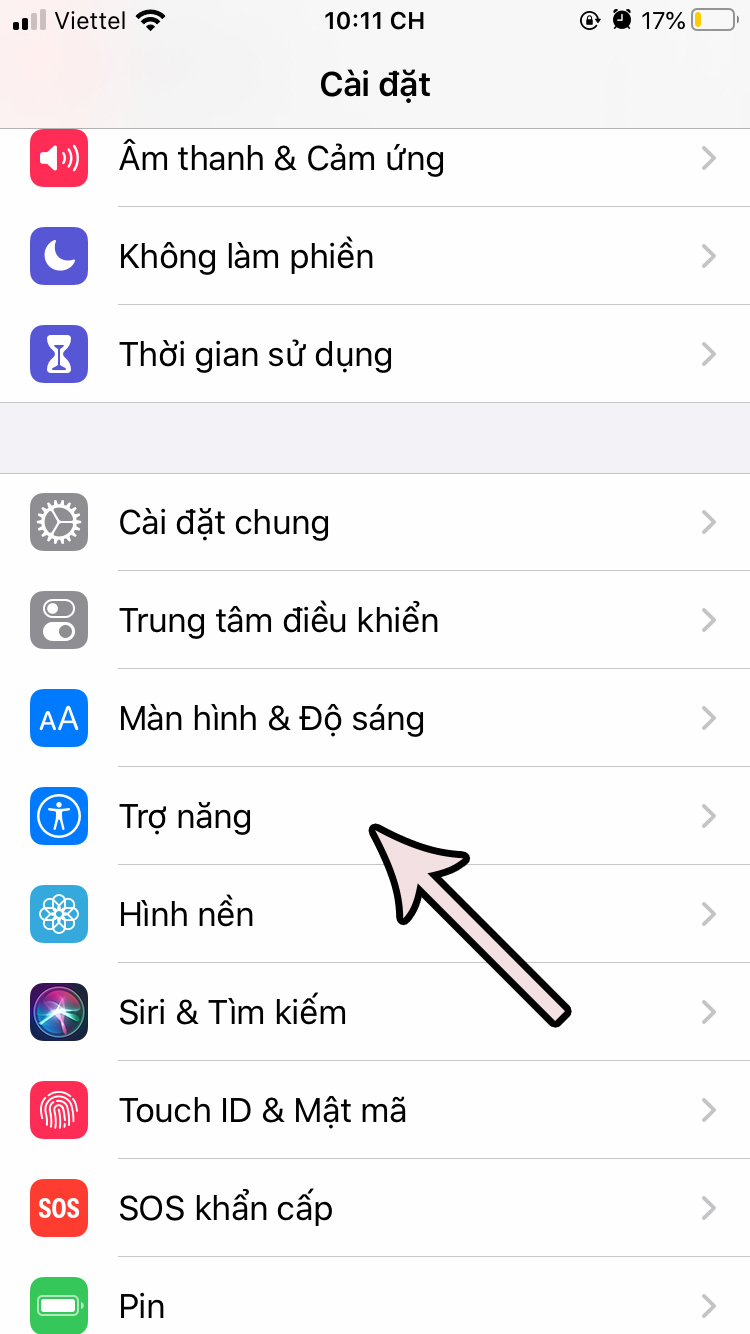Open Âm thanh & Cảm ứng settings

click(x=282, y=159)
